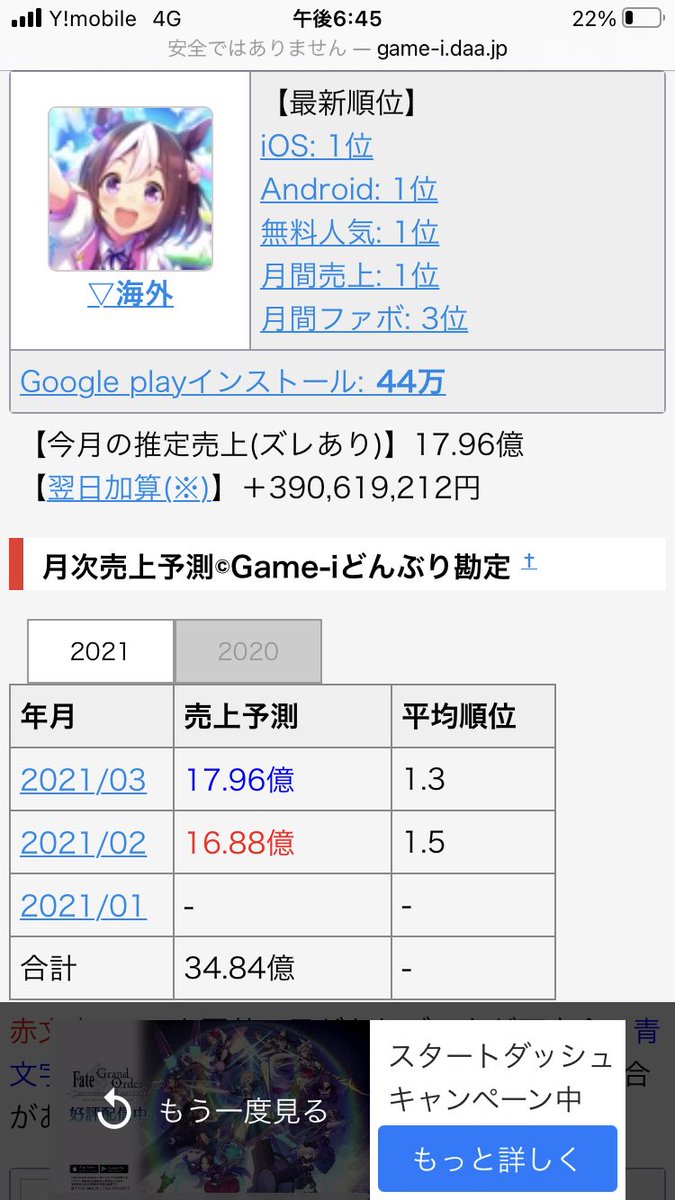The height and width of the screenshot is (1200, 675).
Task: Open the Google playインストール: 44万 link
Action: pos(232,381)
